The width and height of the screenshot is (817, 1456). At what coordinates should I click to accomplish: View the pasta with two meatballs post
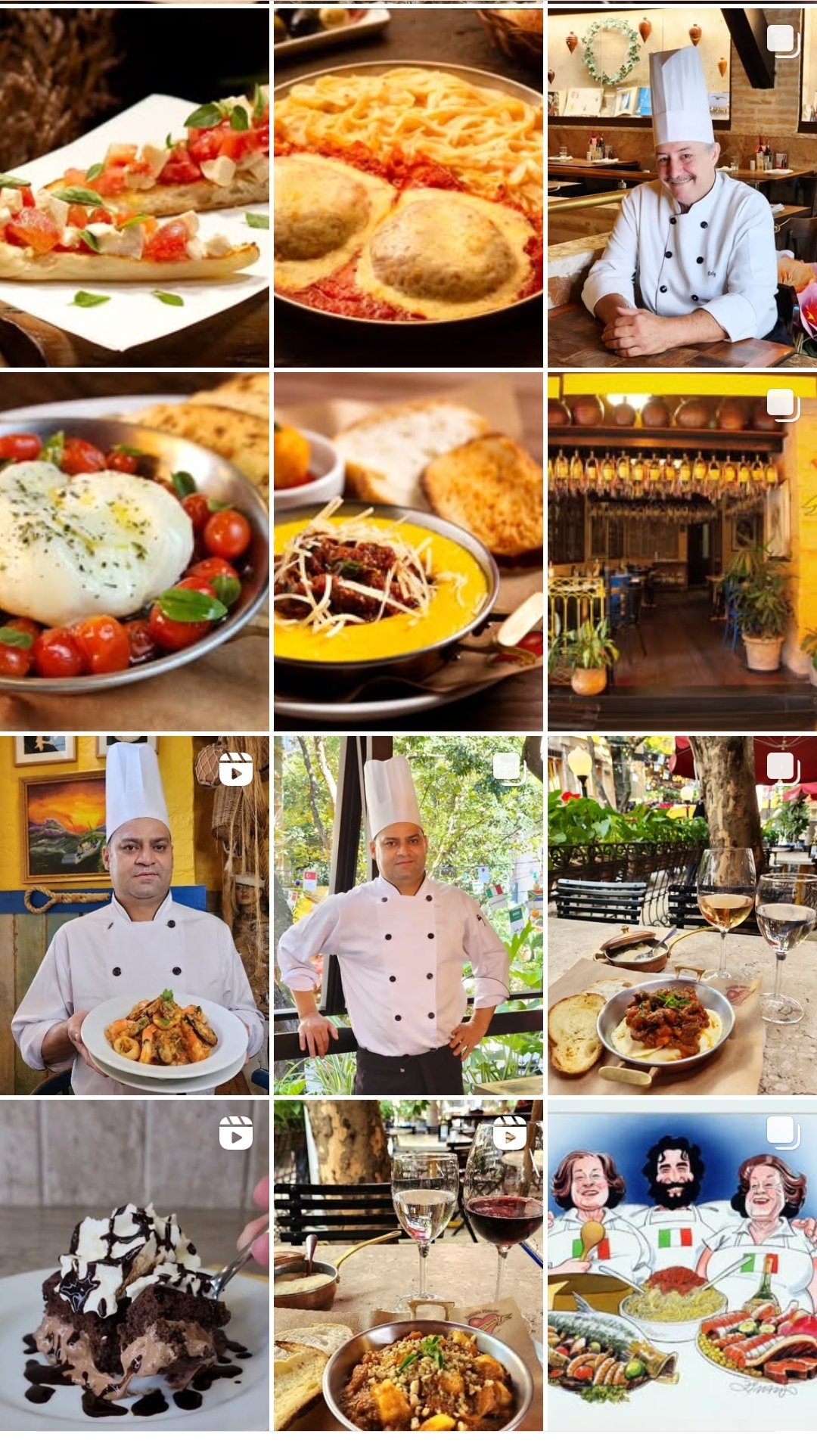click(408, 188)
